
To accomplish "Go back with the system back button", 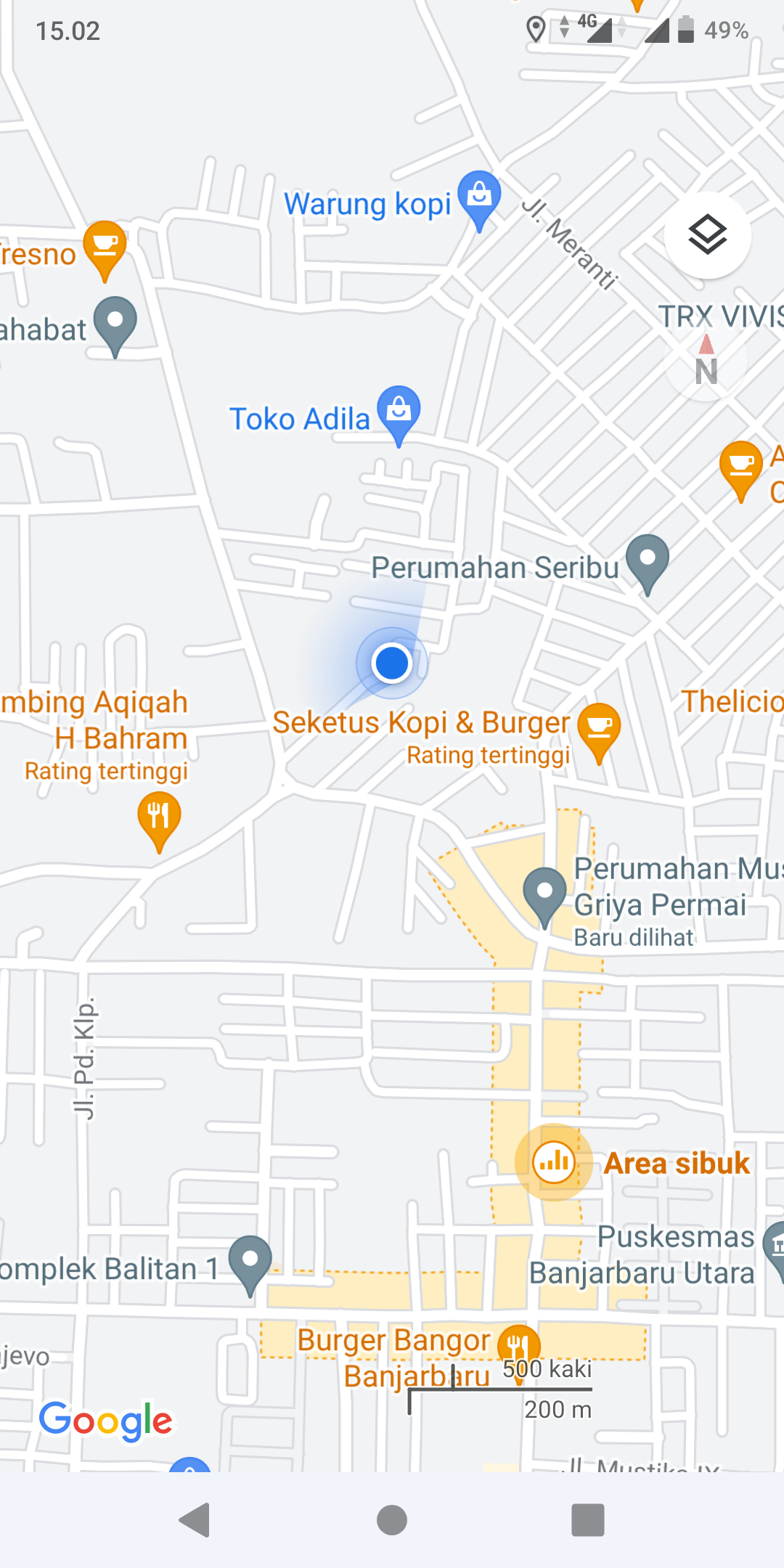I will click(195, 1519).
